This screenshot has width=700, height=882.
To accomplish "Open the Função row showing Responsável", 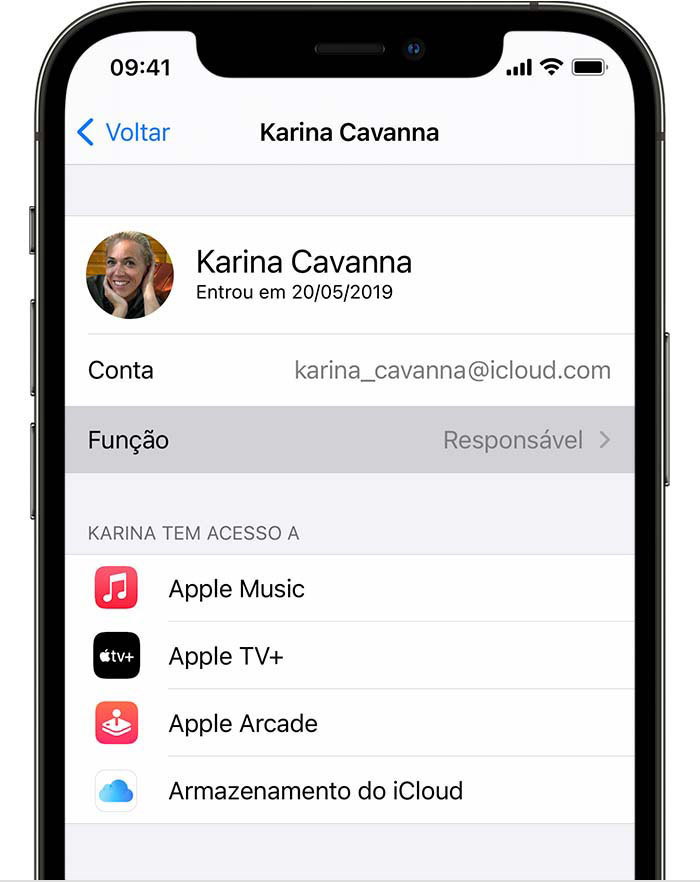I will (349, 440).
